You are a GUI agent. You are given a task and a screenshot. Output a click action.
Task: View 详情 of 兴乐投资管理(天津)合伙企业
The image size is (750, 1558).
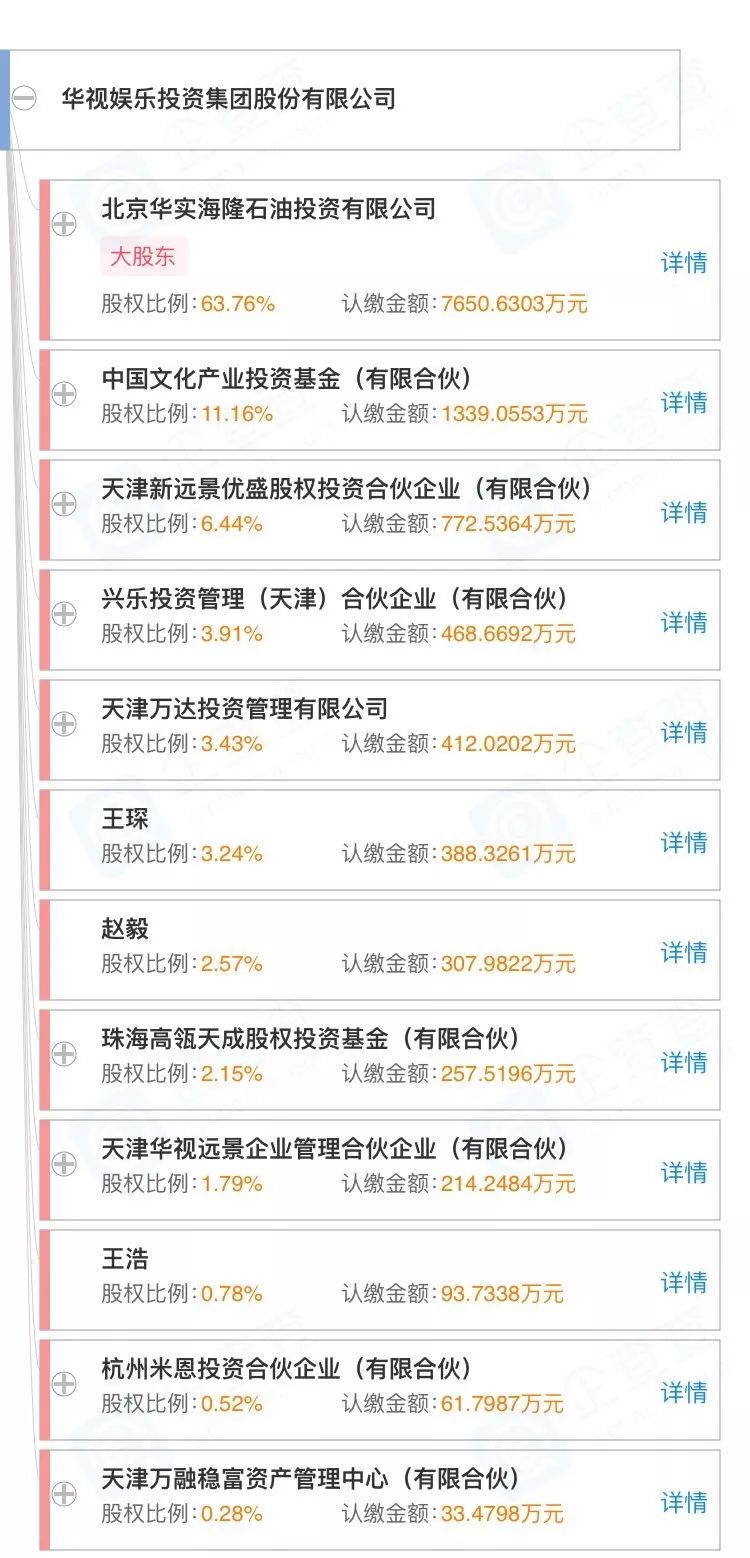click(x=684, y=623)
